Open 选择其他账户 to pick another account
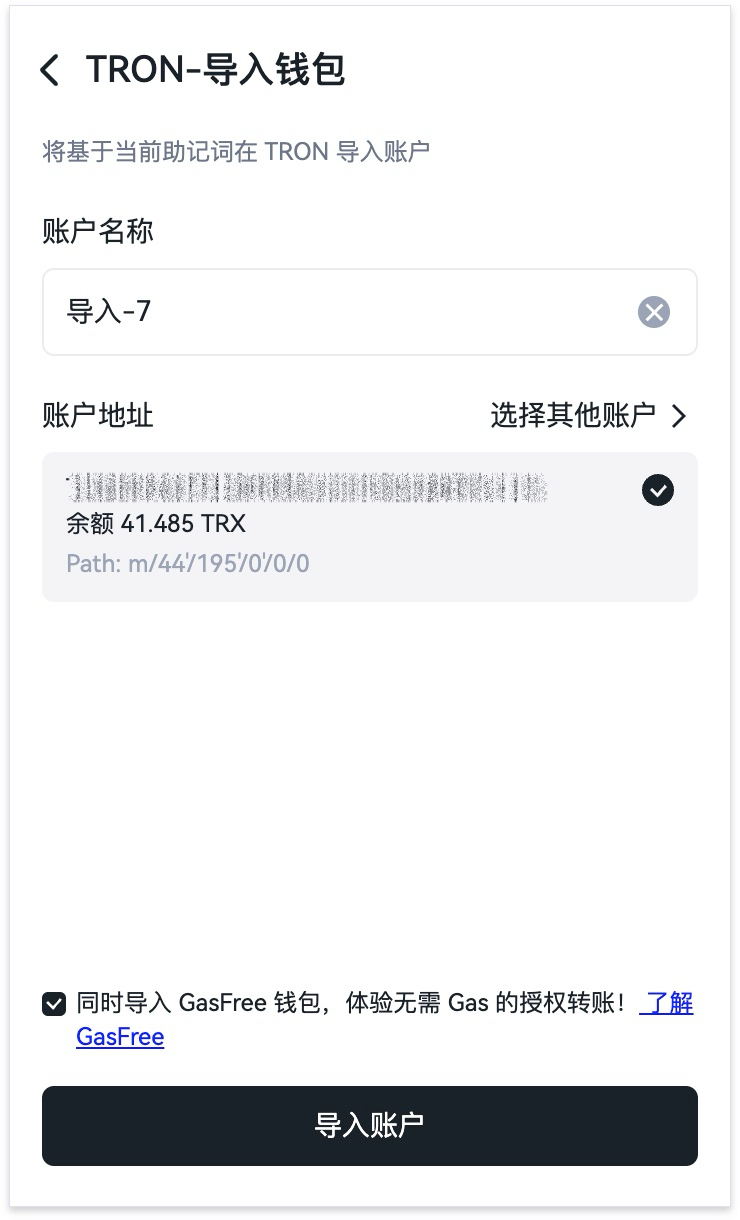The height and width of the screenshot is (1220, 740). [x=589, y=415]
